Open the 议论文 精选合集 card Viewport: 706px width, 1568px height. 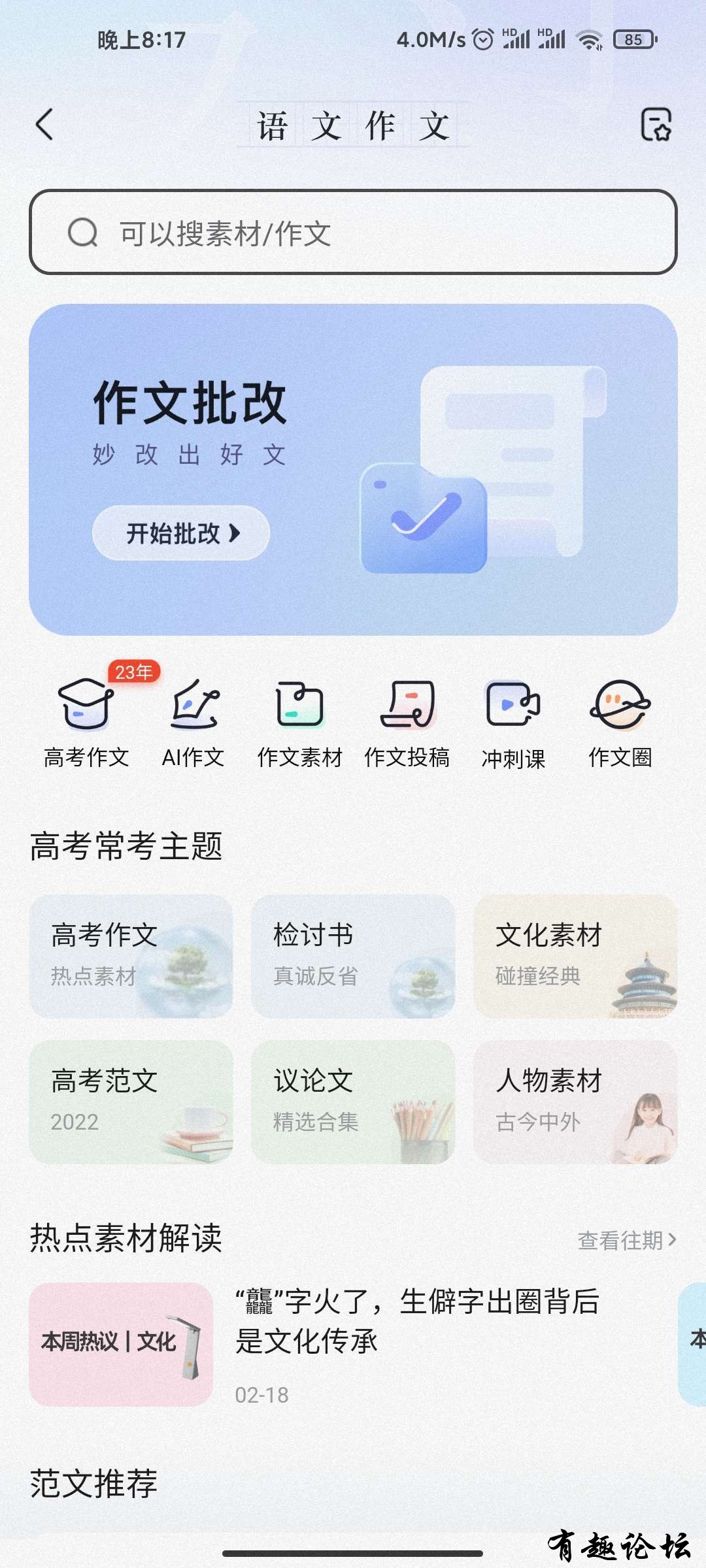pyautogui.click(x=353, y=1102)
